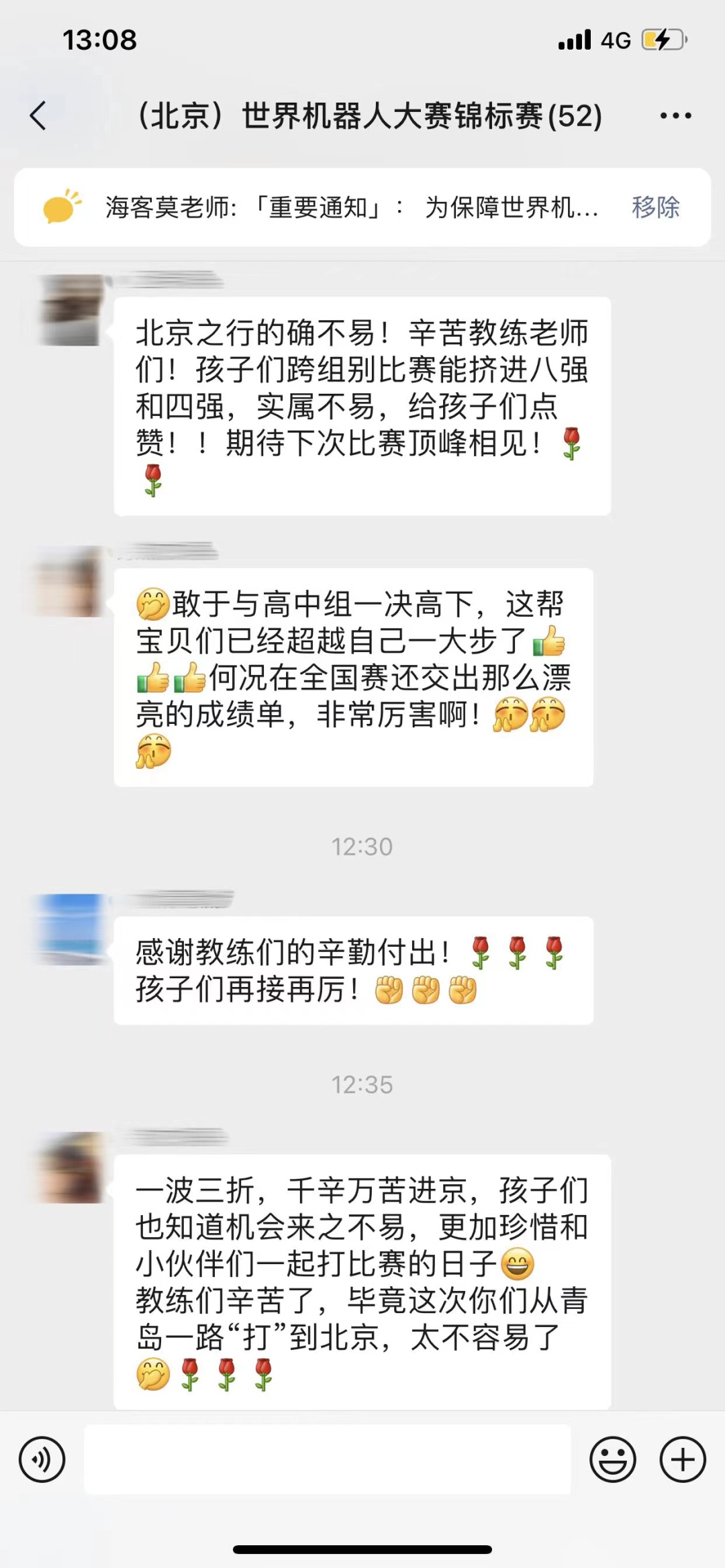Screen dimensions: 725x1568
Task: Switch to voice message input
Action: pyautogui.click(x=42, y=1459)
